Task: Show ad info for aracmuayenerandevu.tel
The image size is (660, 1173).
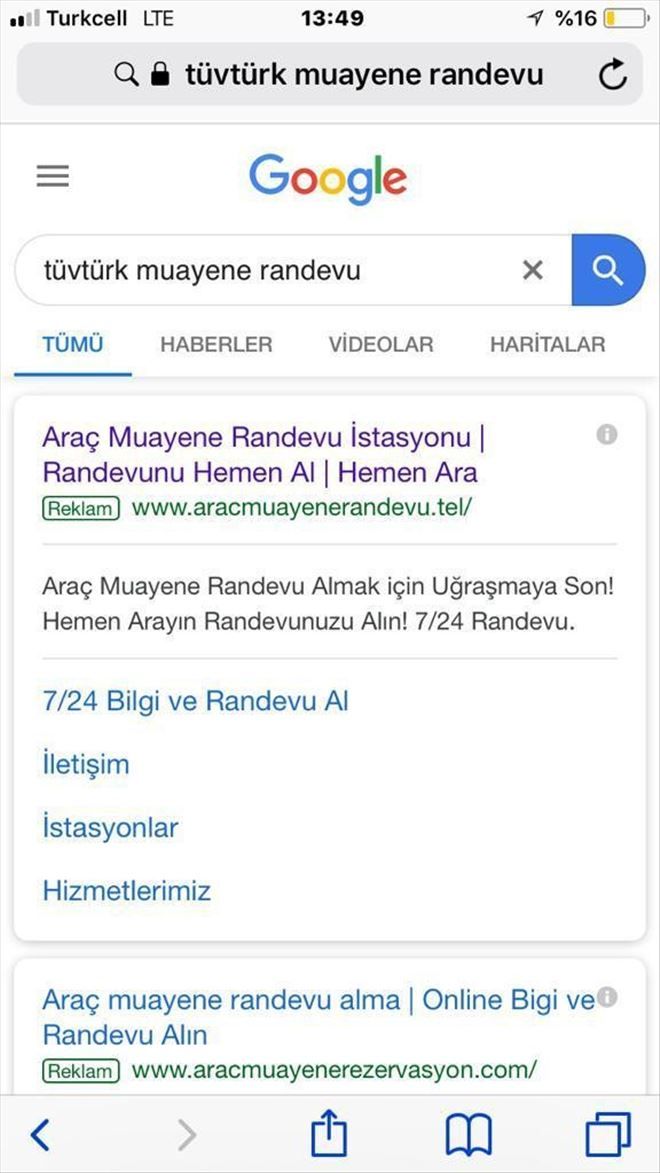Action: point(607,434)
